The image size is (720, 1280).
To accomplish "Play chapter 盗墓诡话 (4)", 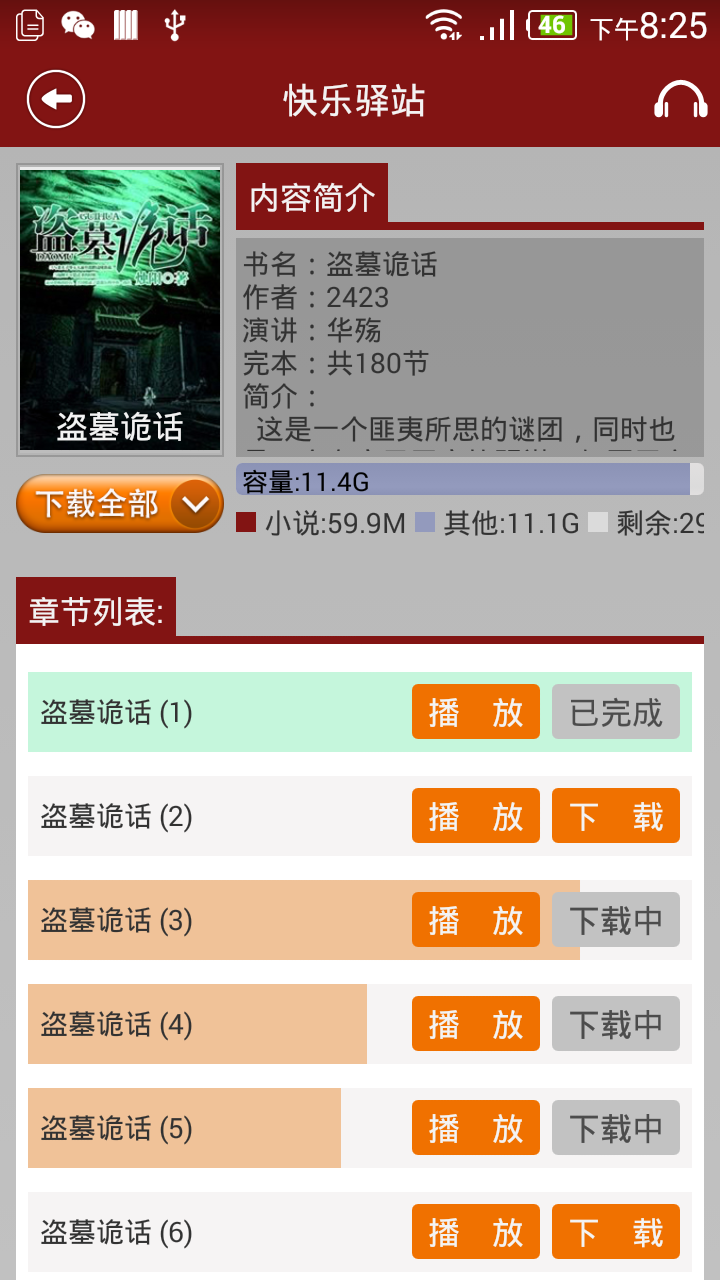I will (476, 1024).
